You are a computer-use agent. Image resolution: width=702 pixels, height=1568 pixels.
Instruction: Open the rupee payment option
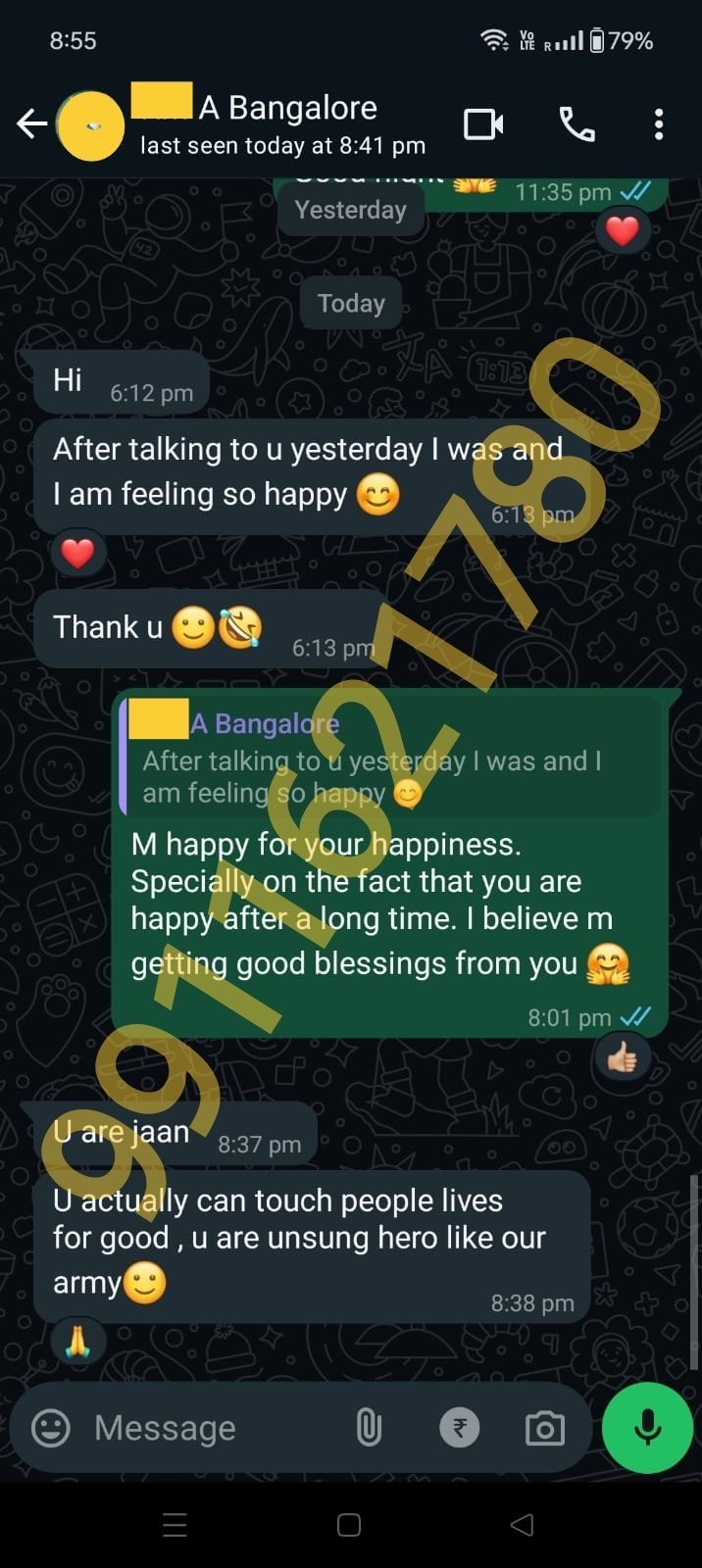coord(459,1428)
